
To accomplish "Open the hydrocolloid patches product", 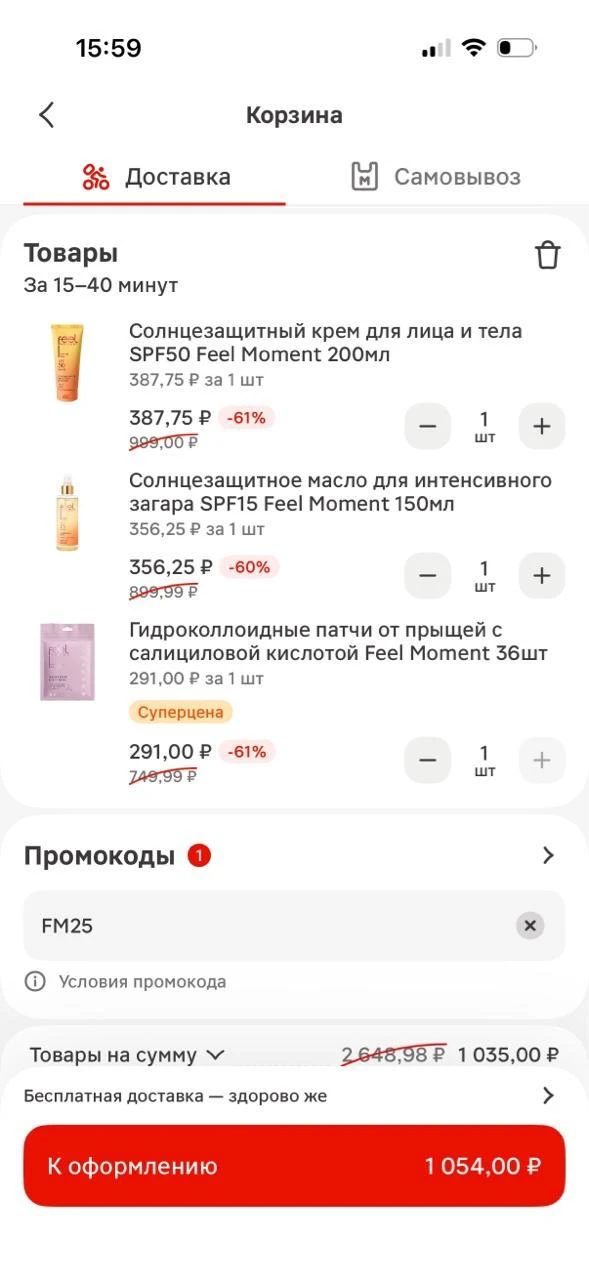I will [x=338, y=642].
